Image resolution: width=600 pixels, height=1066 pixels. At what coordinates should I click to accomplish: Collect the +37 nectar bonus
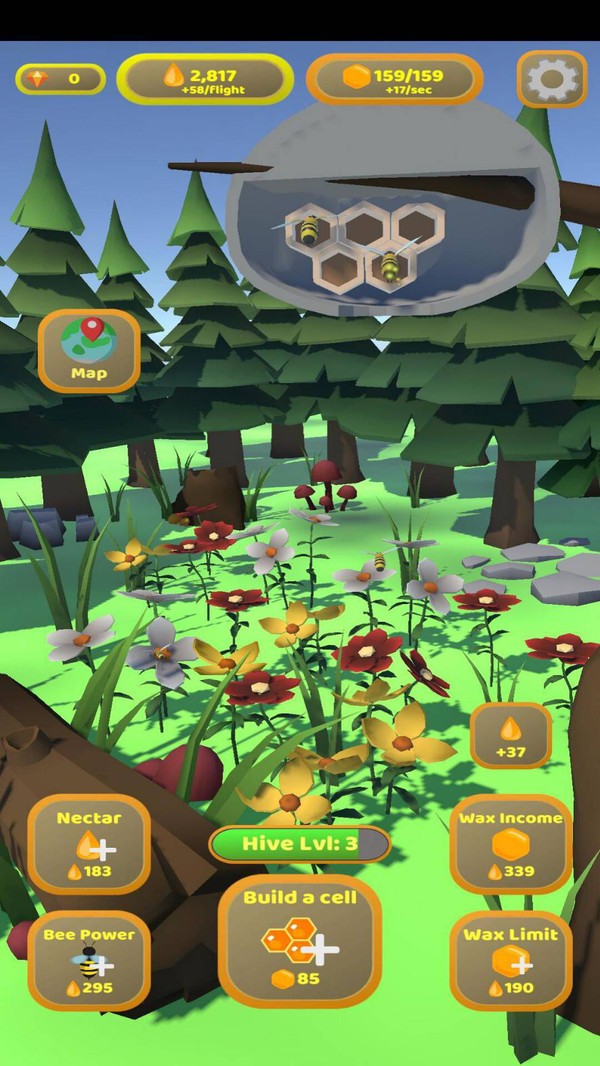tap(511, 736)
